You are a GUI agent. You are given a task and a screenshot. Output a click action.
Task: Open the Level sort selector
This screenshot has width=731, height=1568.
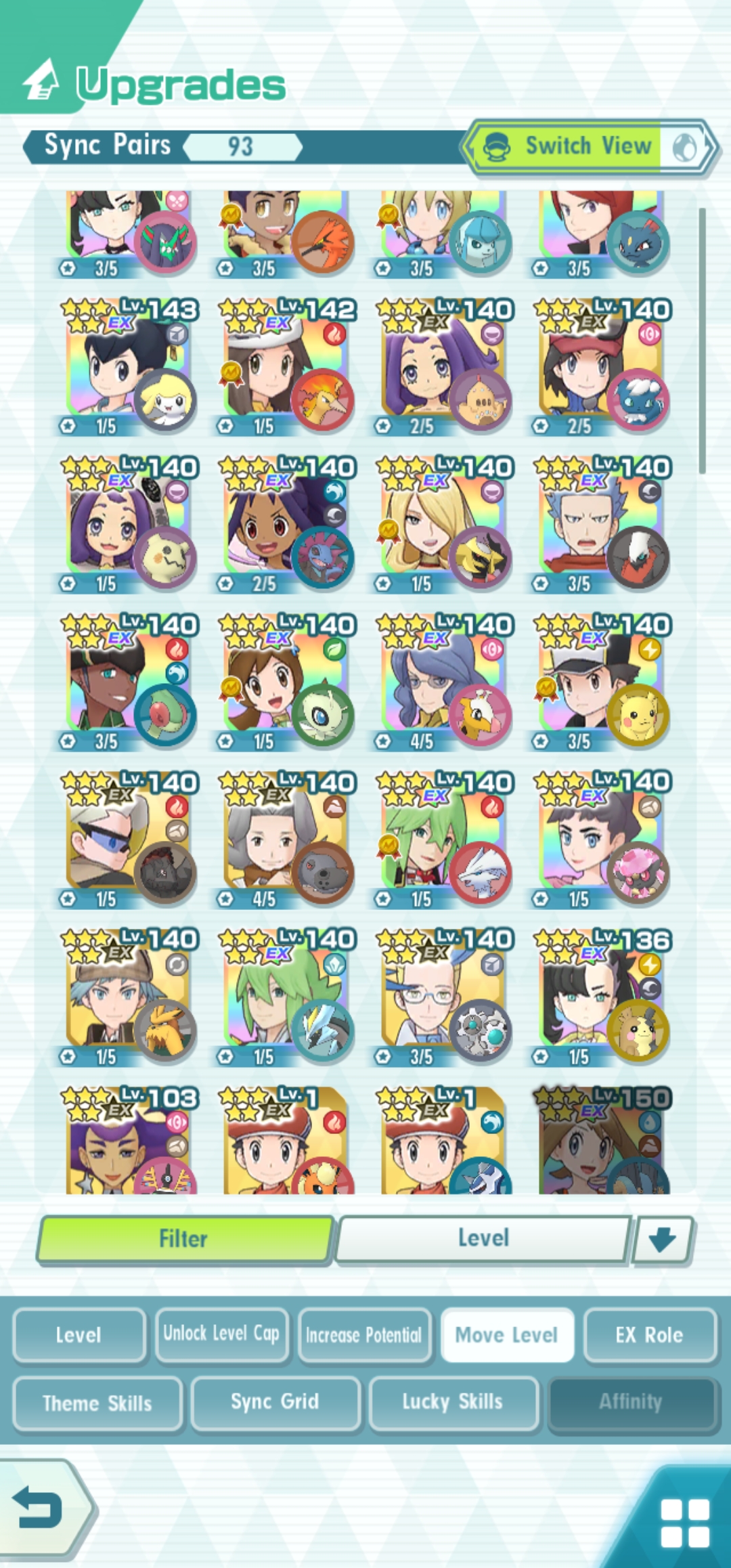(x=483, y=1239)
